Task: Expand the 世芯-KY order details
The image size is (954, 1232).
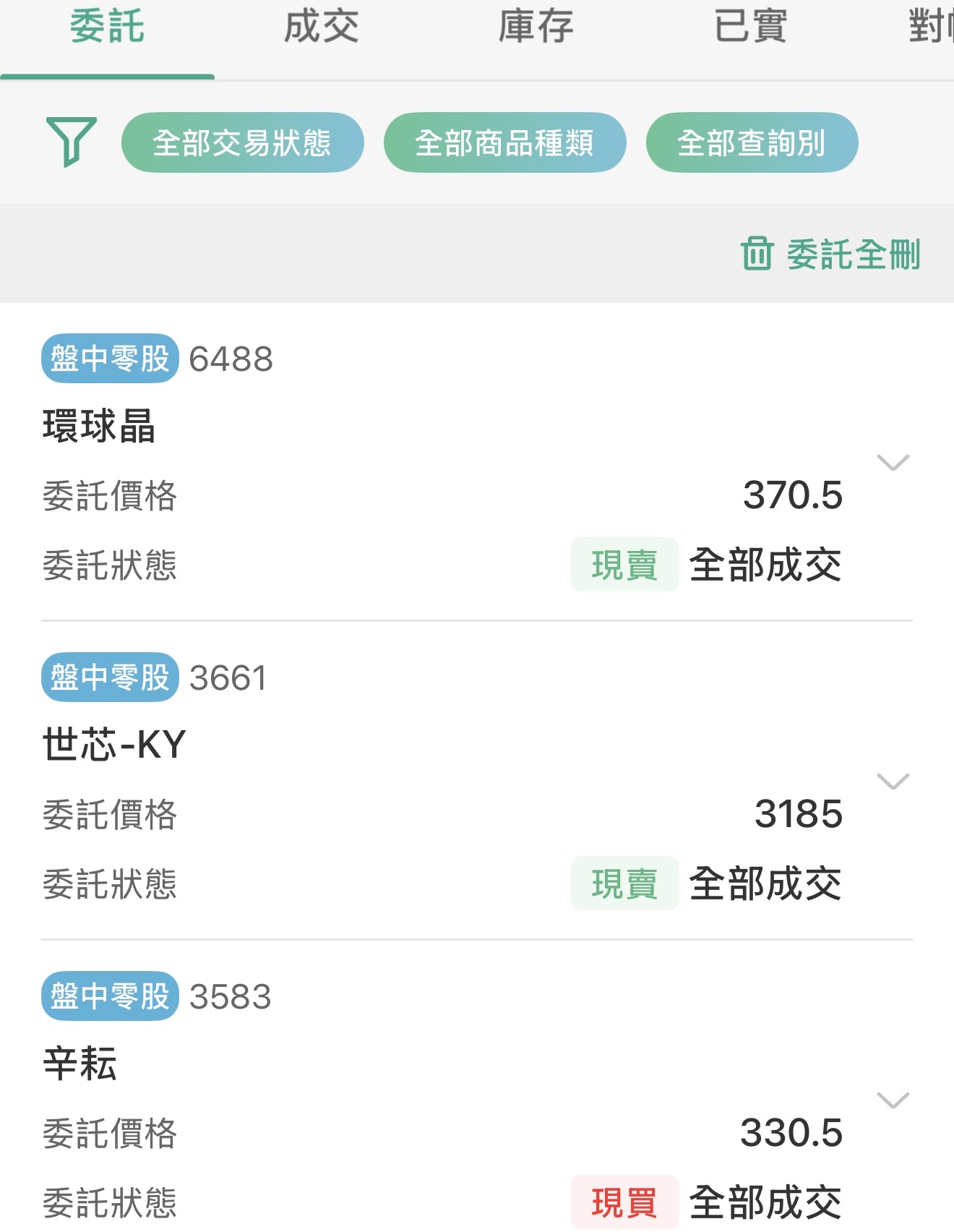Action: (893, 782)
